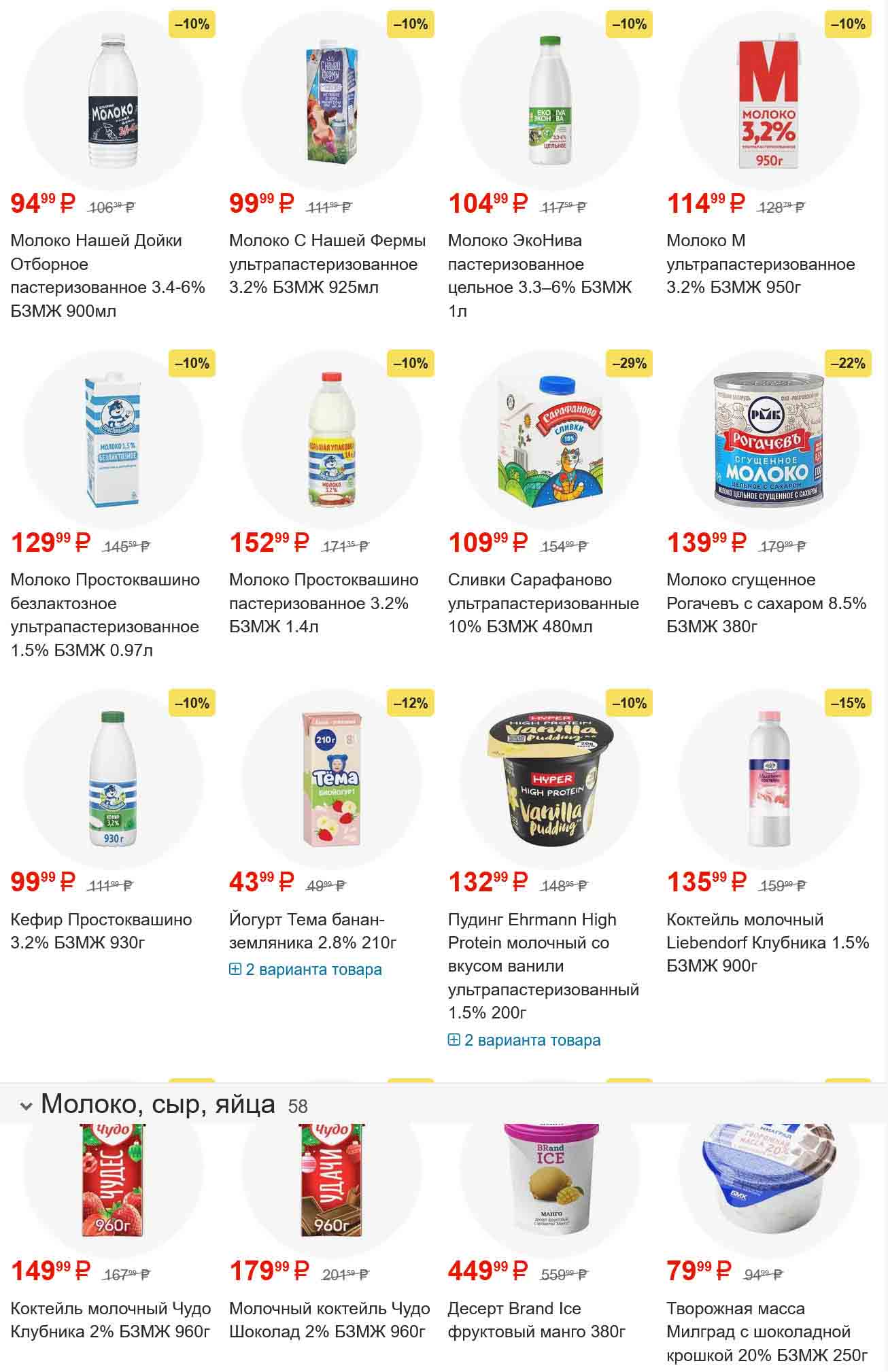Open Творожная масса Милград 250г

766,1331
